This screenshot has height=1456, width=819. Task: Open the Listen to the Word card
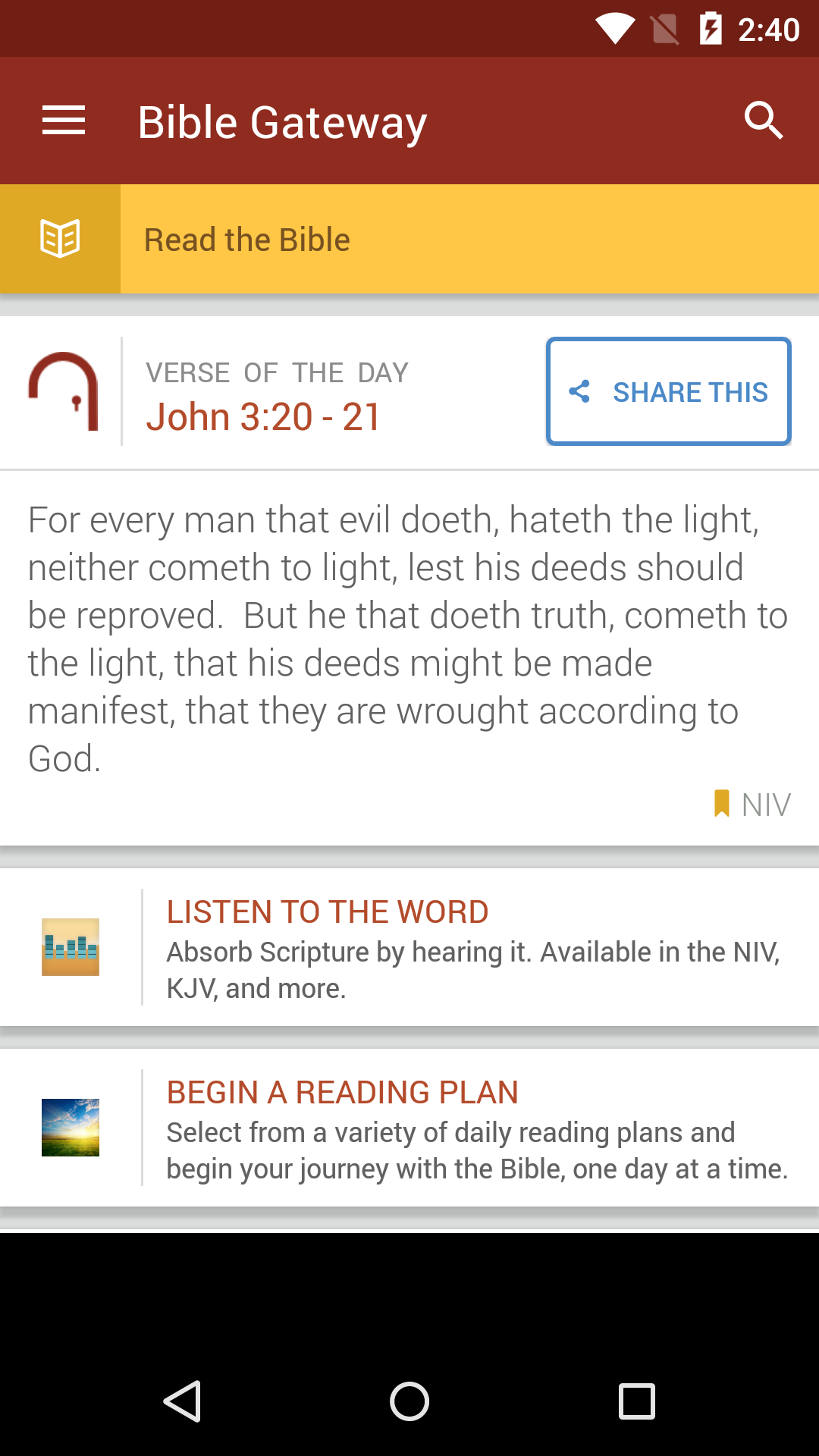coord(409,948)
